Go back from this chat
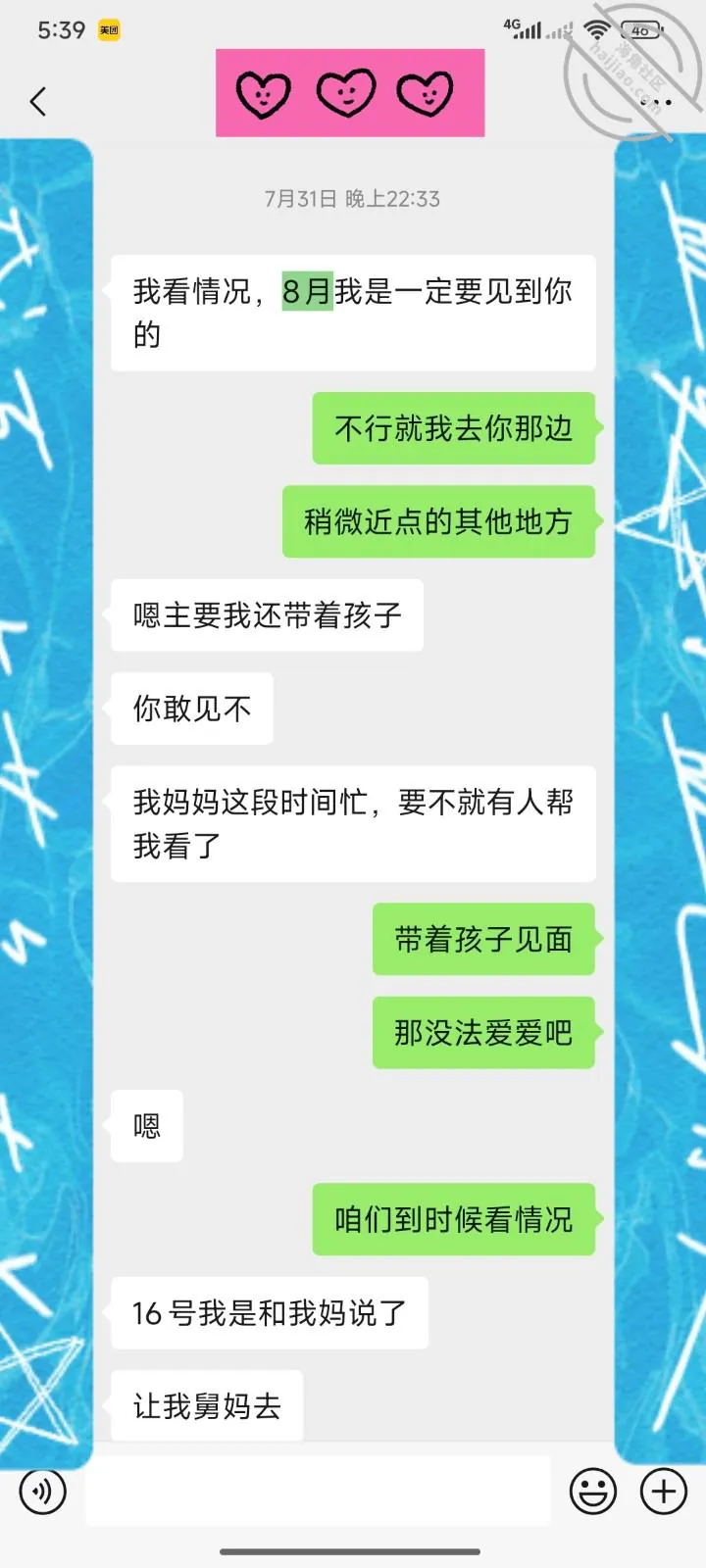Image resolution: width=706 pixels, height=1568 pixels. 38,101
